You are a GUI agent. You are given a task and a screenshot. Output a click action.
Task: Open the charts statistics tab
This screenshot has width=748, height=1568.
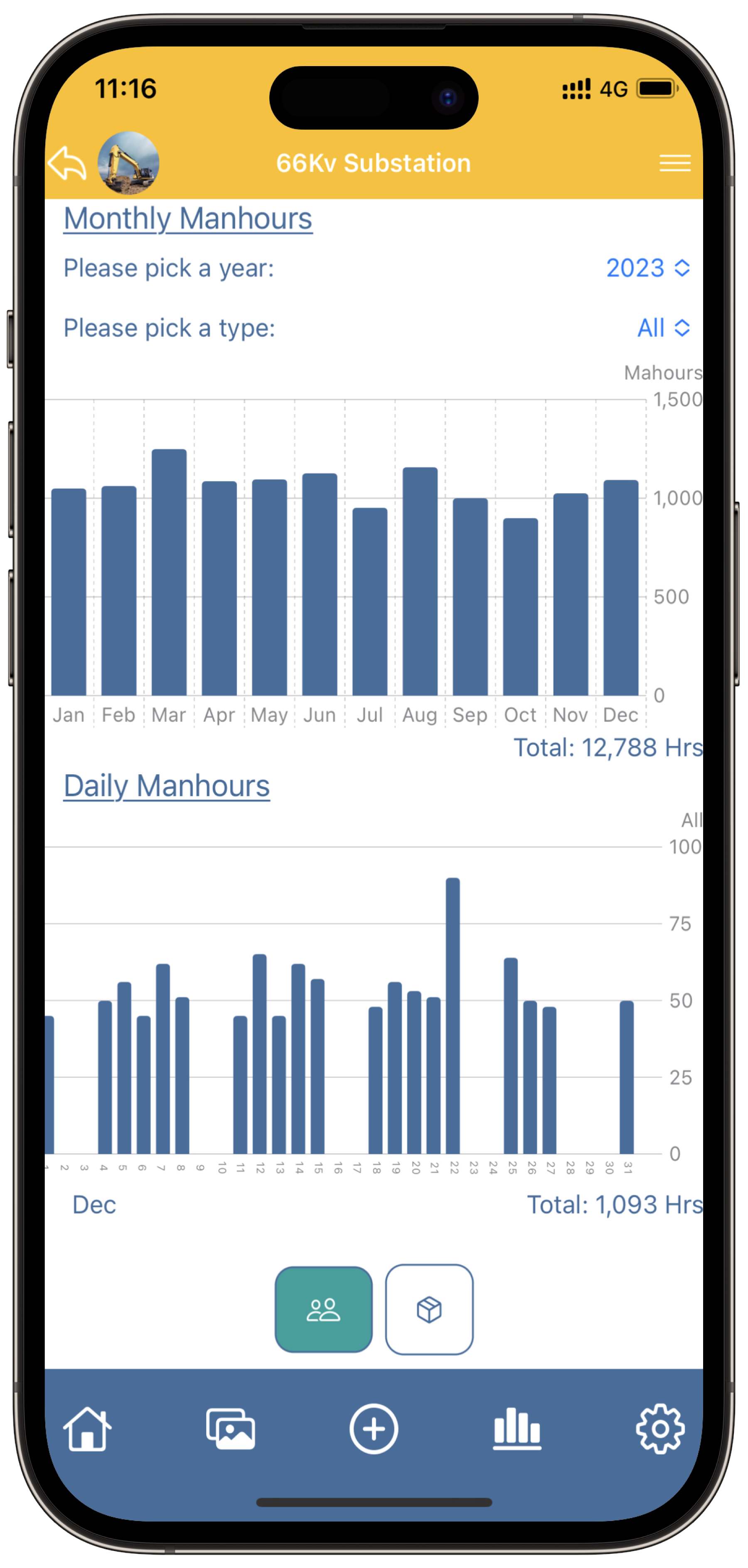point(517,1429)
